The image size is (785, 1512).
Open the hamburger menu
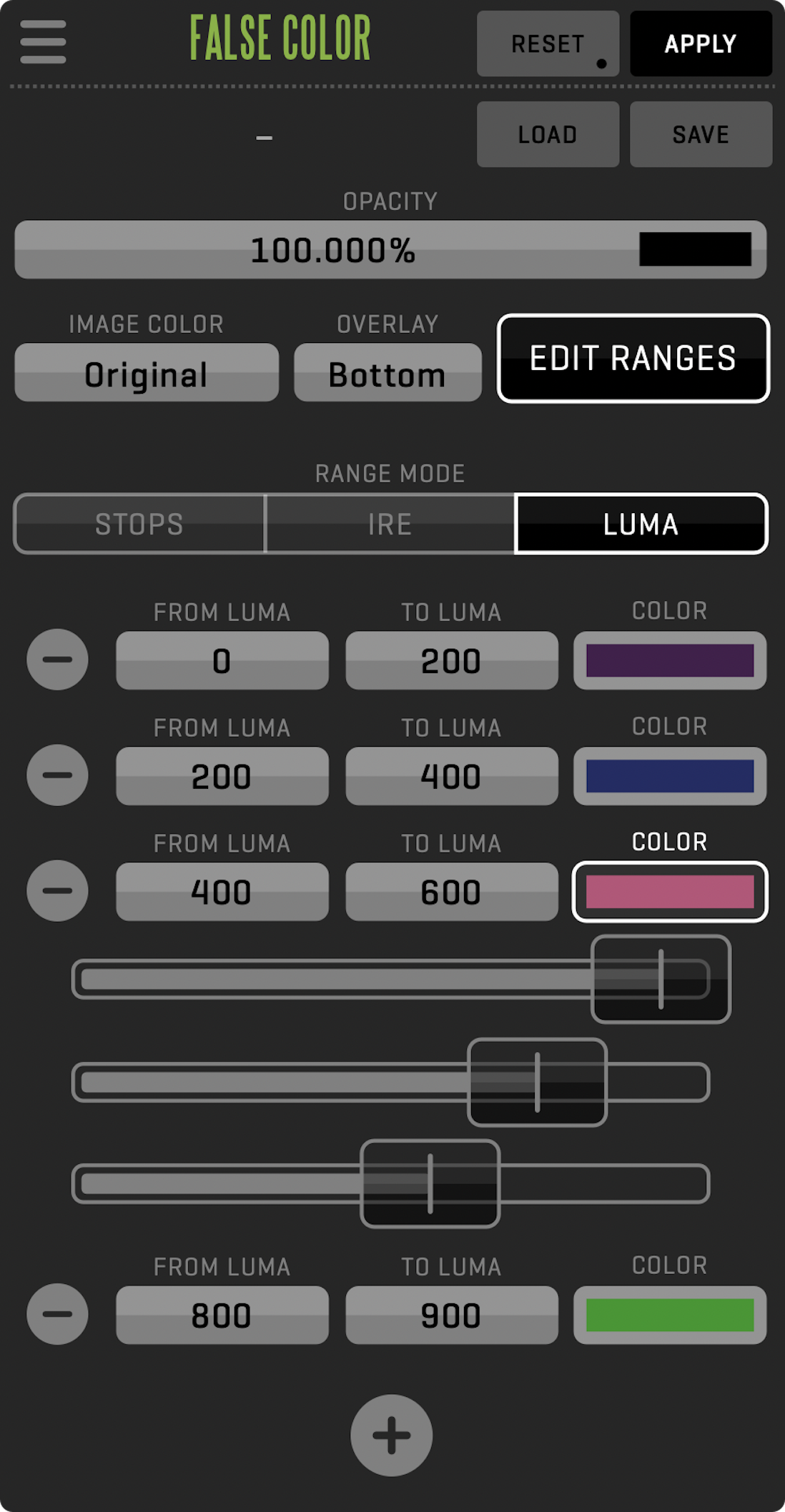click(x=43, y=41)
